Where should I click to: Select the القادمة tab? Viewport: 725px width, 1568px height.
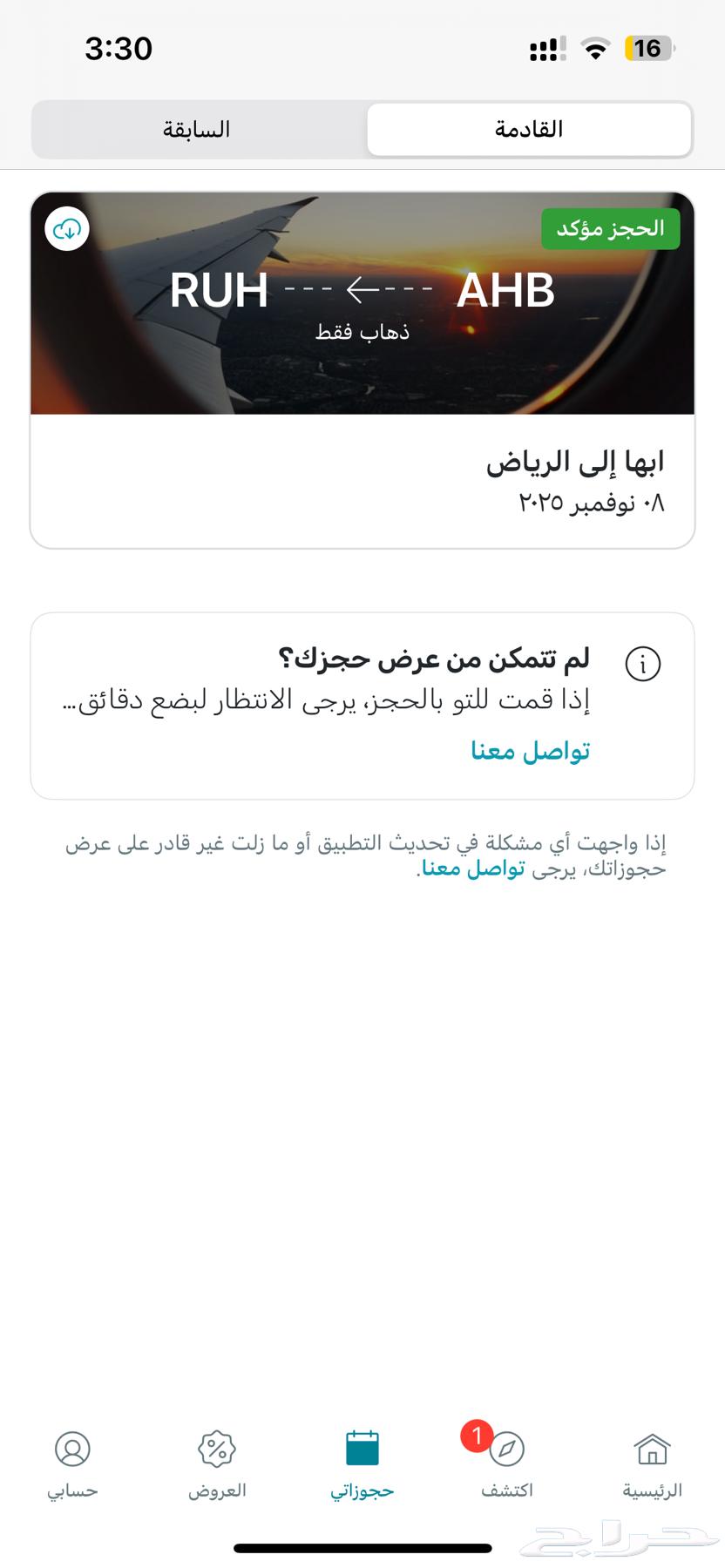click(x=529, y=129)
